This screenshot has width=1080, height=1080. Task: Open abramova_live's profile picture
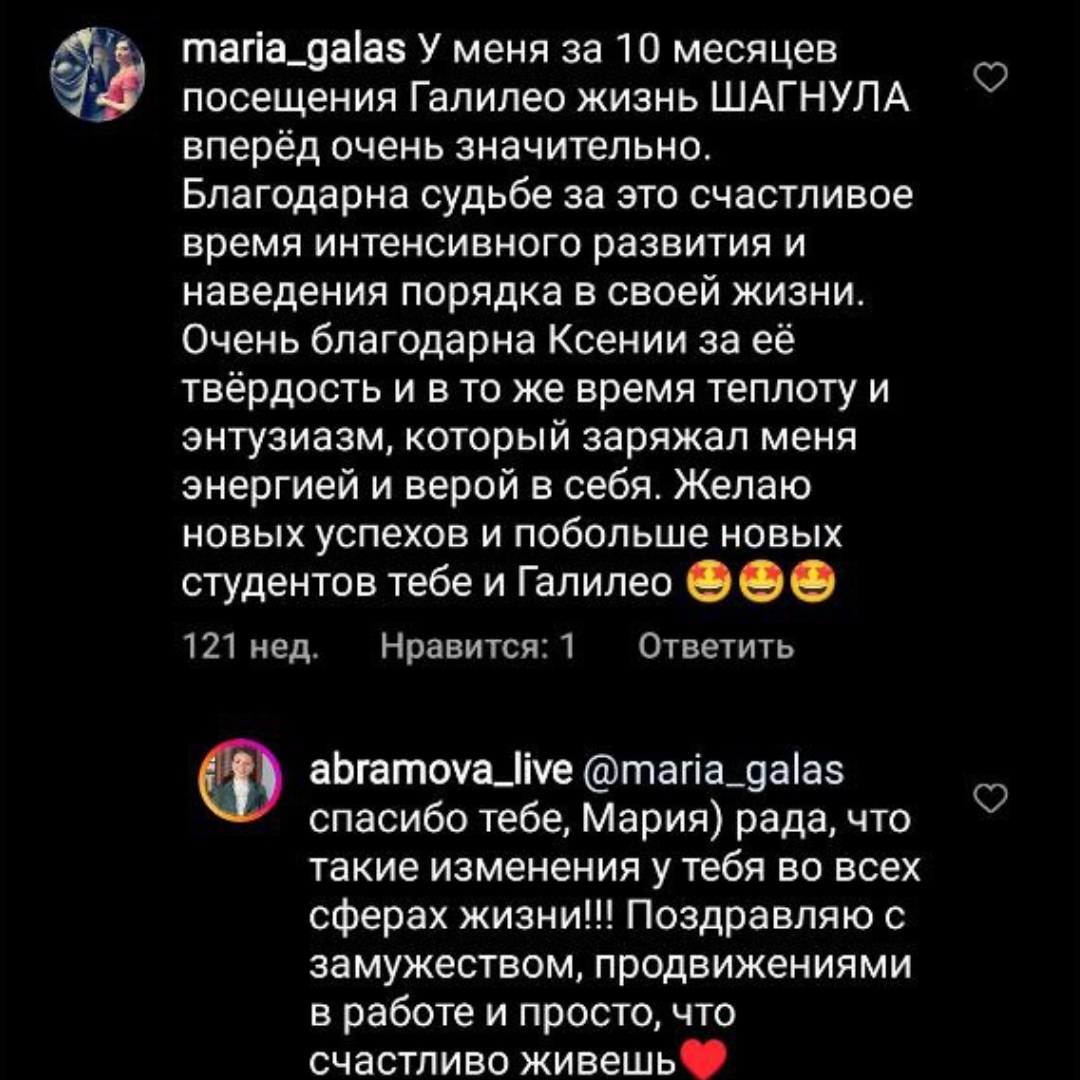(239, 780)
